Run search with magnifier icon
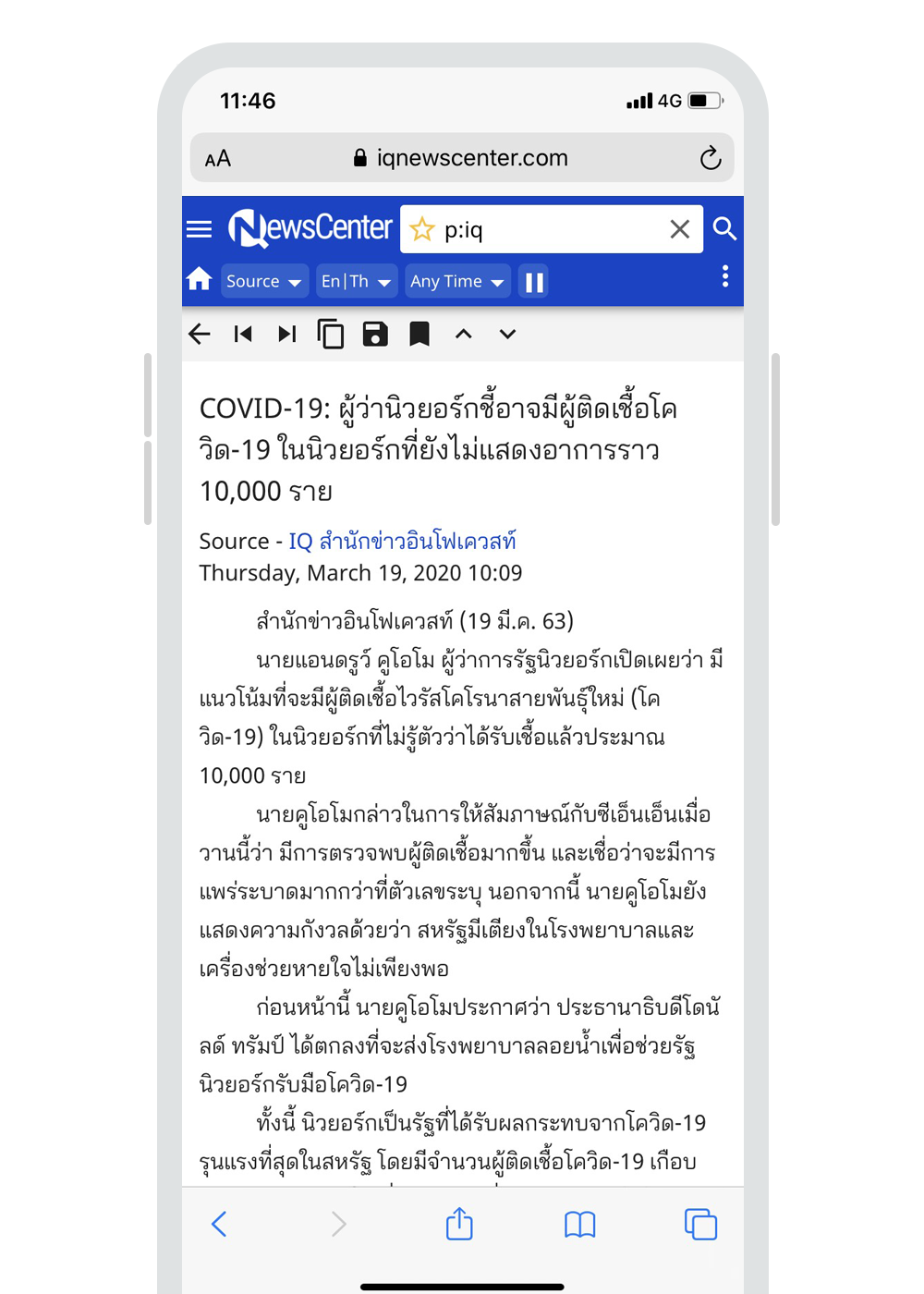Viewport: 924px width, 1294px height. click(x=724, y=229)
